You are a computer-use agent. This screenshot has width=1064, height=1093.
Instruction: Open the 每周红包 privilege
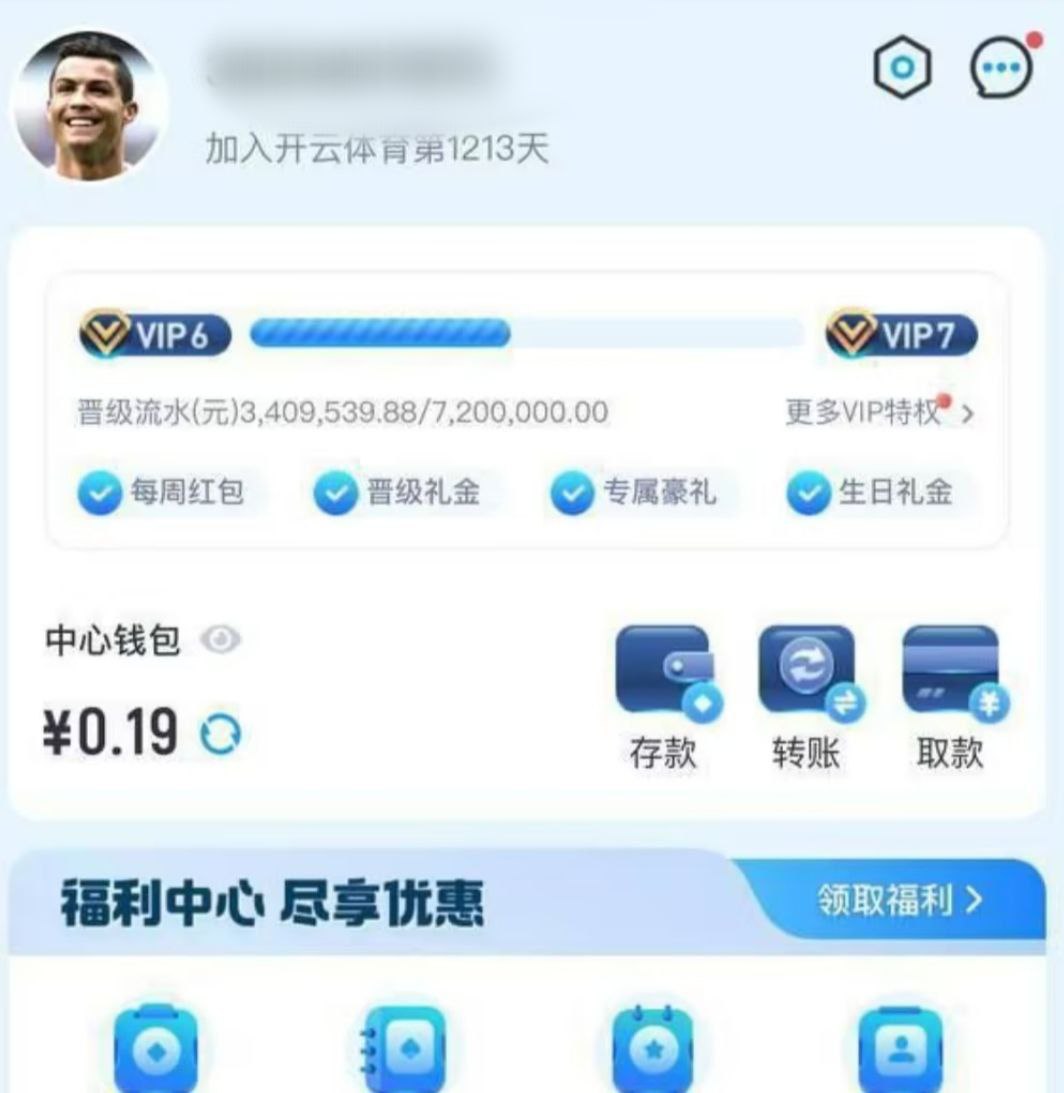click(163, 493)
